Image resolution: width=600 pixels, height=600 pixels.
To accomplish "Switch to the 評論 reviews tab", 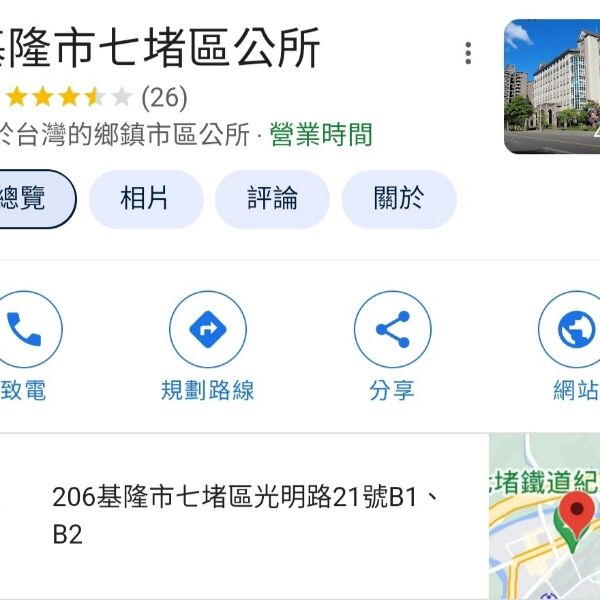I will (272, 199).
